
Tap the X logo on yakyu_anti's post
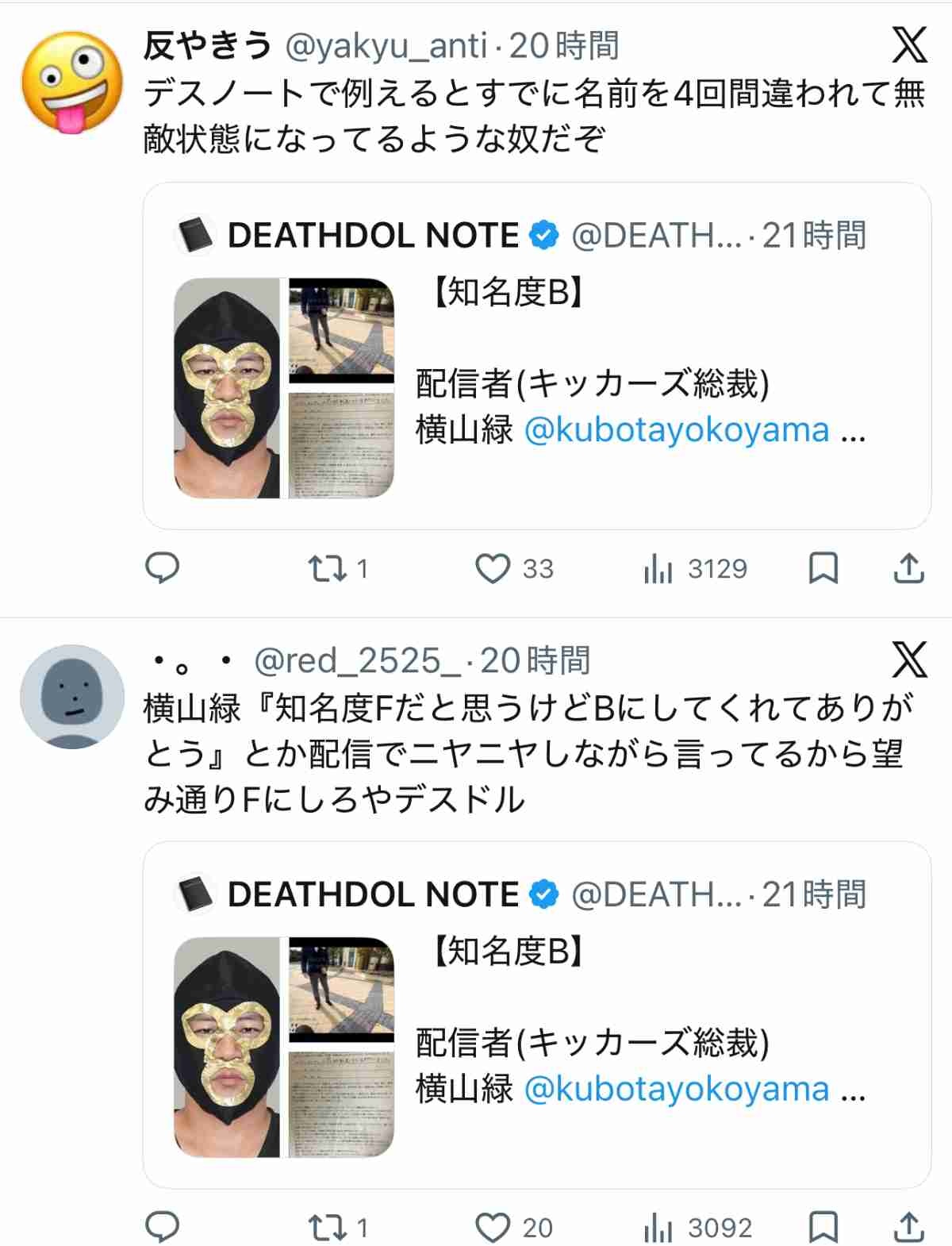[x=909, y=45]
